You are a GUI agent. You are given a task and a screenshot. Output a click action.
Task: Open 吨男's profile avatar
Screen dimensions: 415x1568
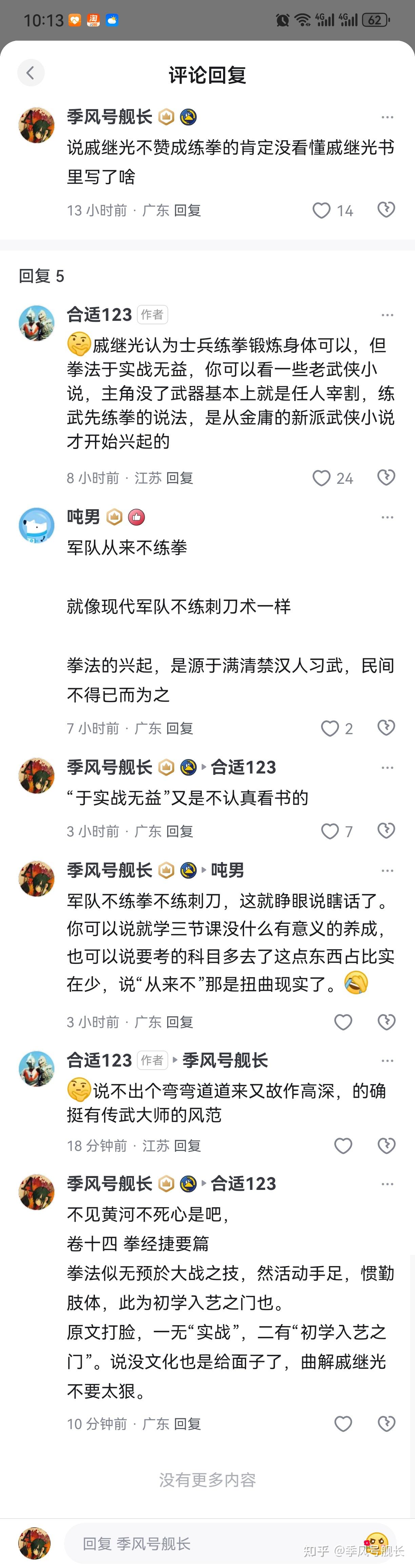pyautogui.click(x=37, y=525)
